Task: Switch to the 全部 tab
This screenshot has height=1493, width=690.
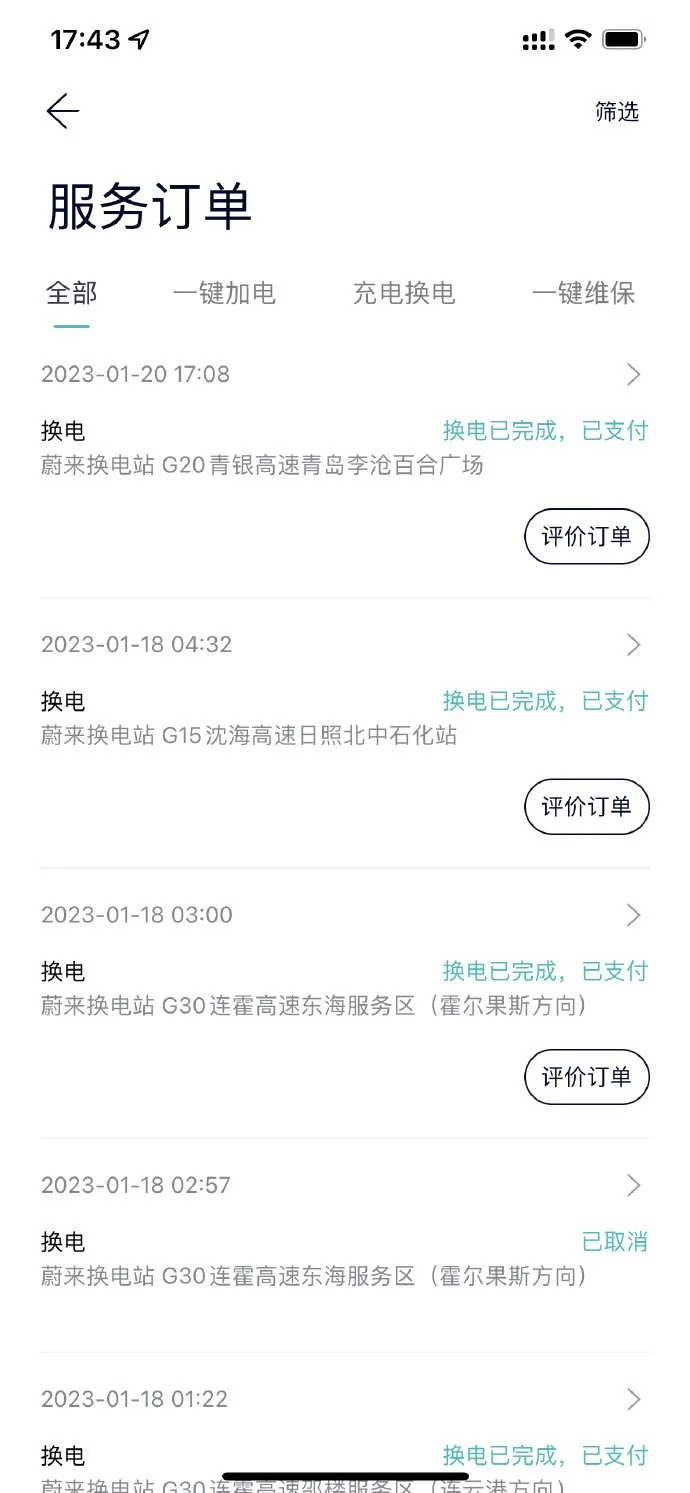Action: (72, 293)
